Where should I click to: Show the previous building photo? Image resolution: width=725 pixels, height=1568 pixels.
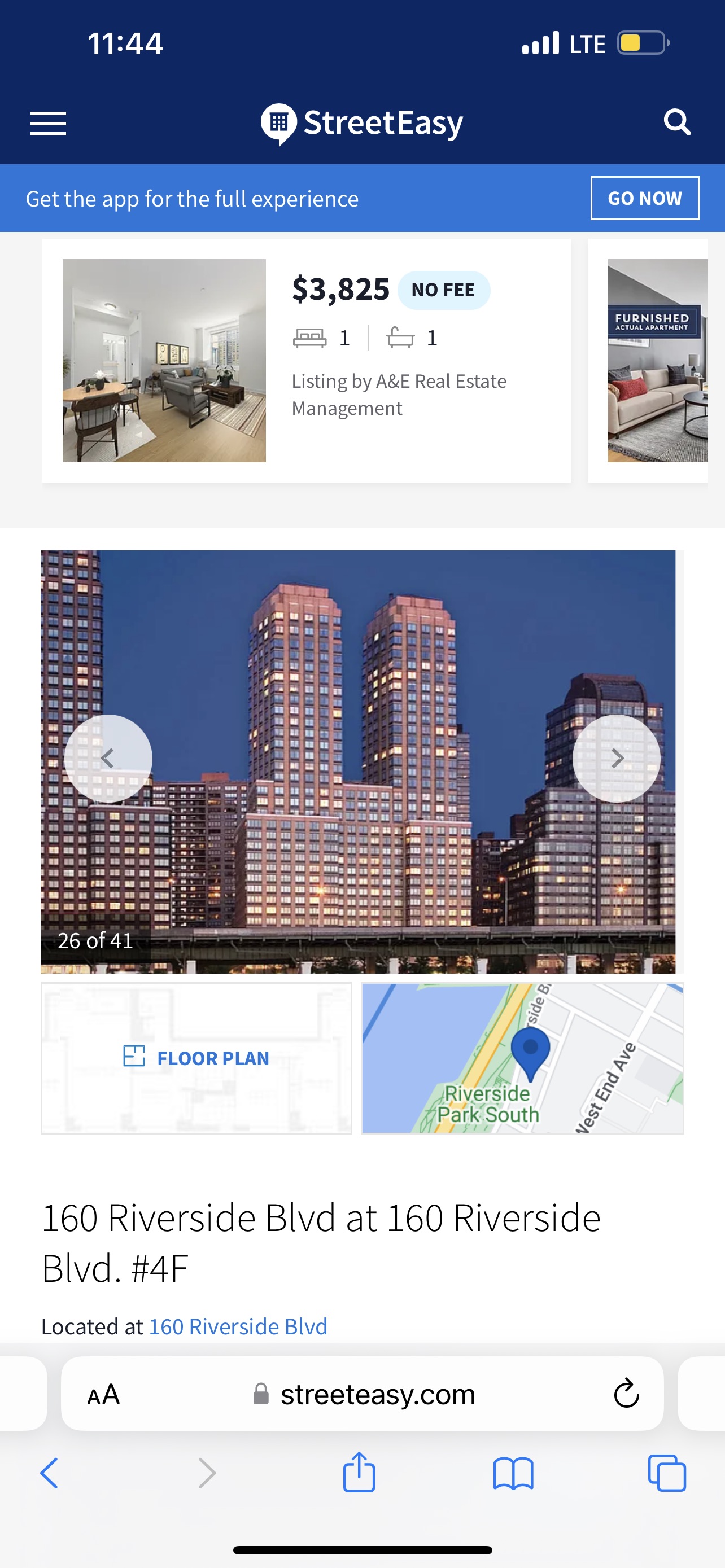point(108,759)
